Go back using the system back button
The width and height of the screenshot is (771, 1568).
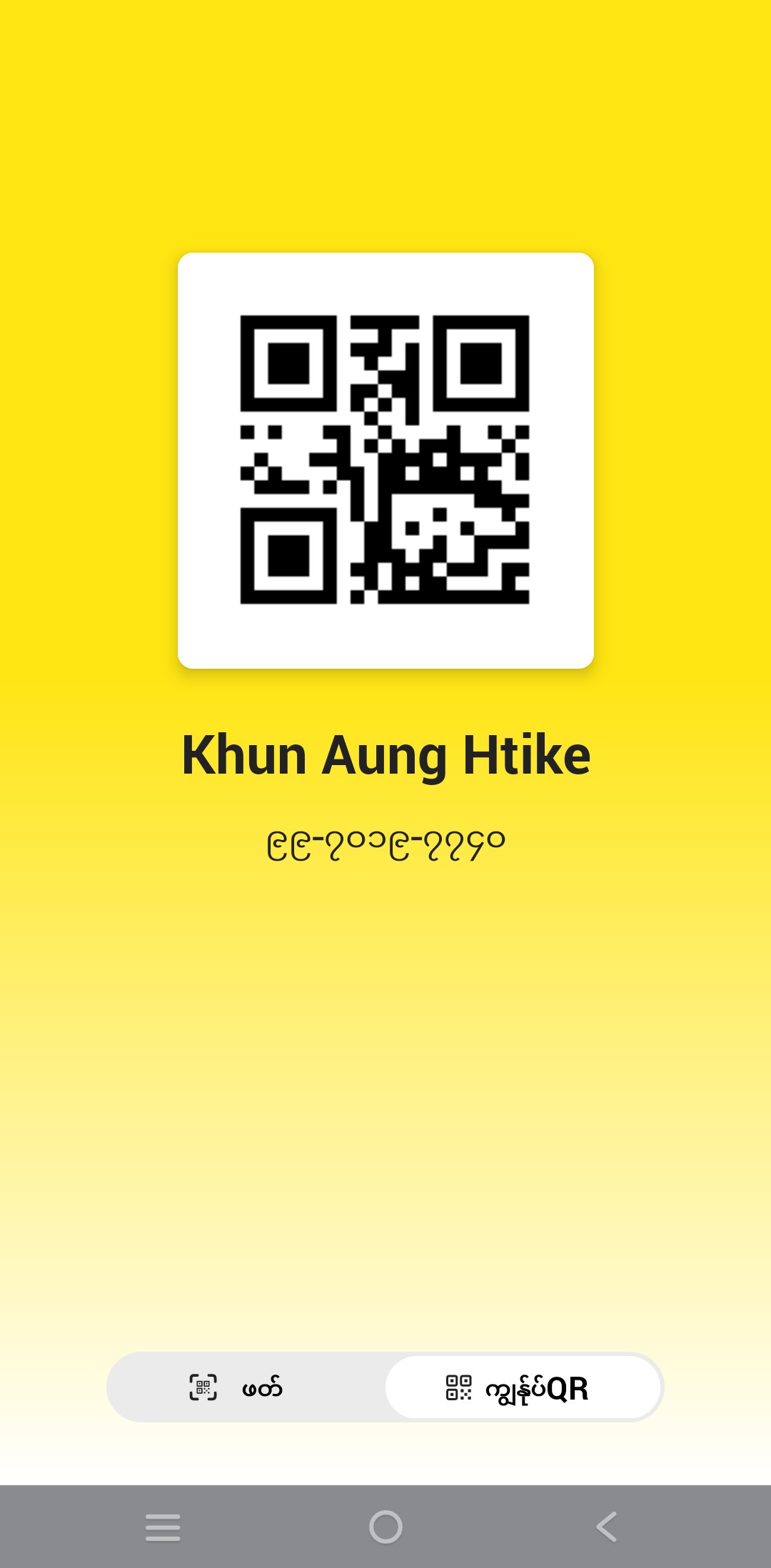[x=607, y=1527]
